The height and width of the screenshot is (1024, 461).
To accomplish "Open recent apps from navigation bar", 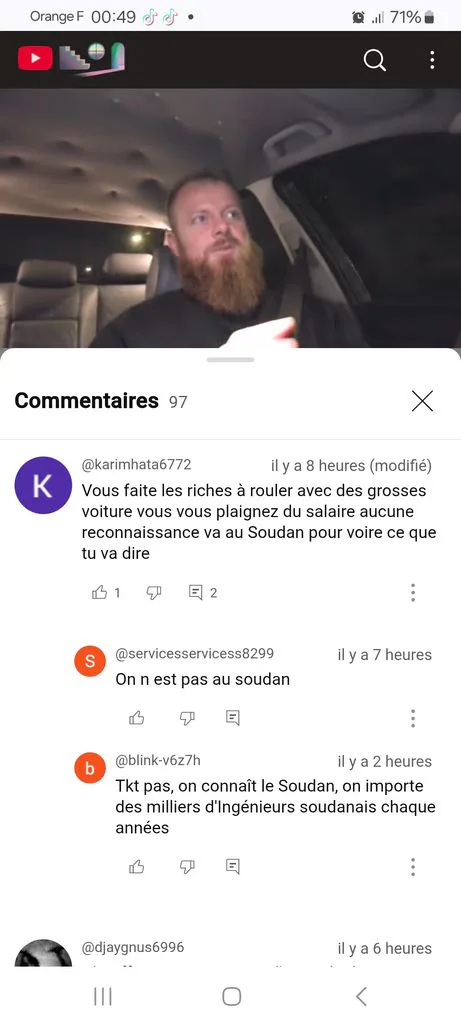I will tap(103, 996).
